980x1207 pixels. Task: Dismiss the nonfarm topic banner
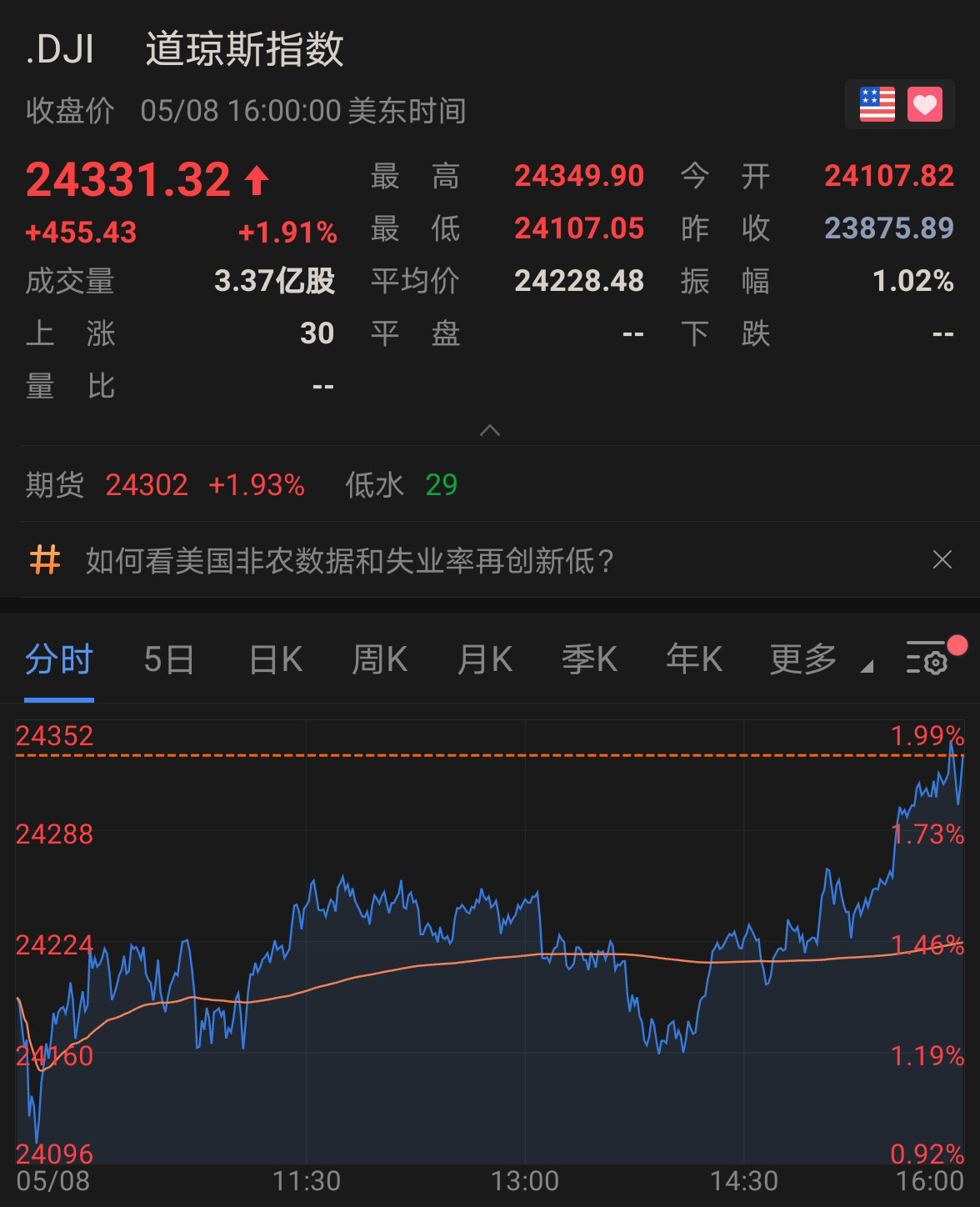[942, 559]
